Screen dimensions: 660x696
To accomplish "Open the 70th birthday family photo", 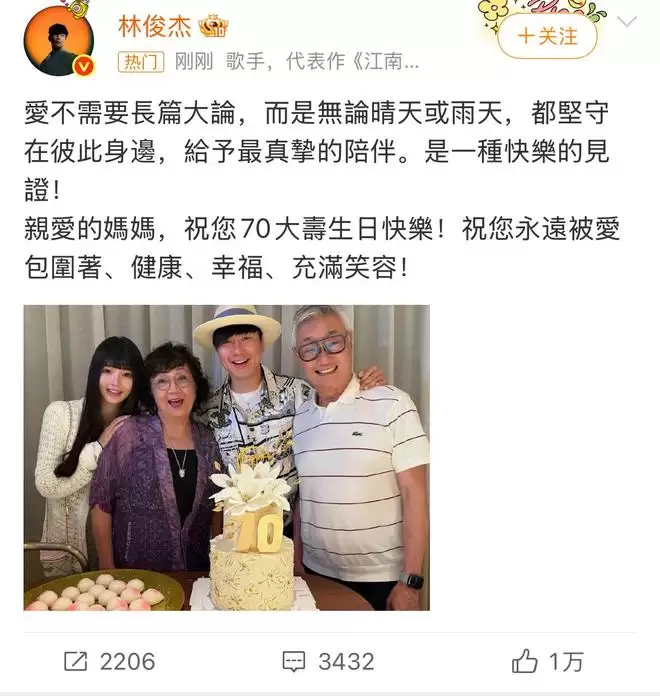I will (x=227, y=457).
